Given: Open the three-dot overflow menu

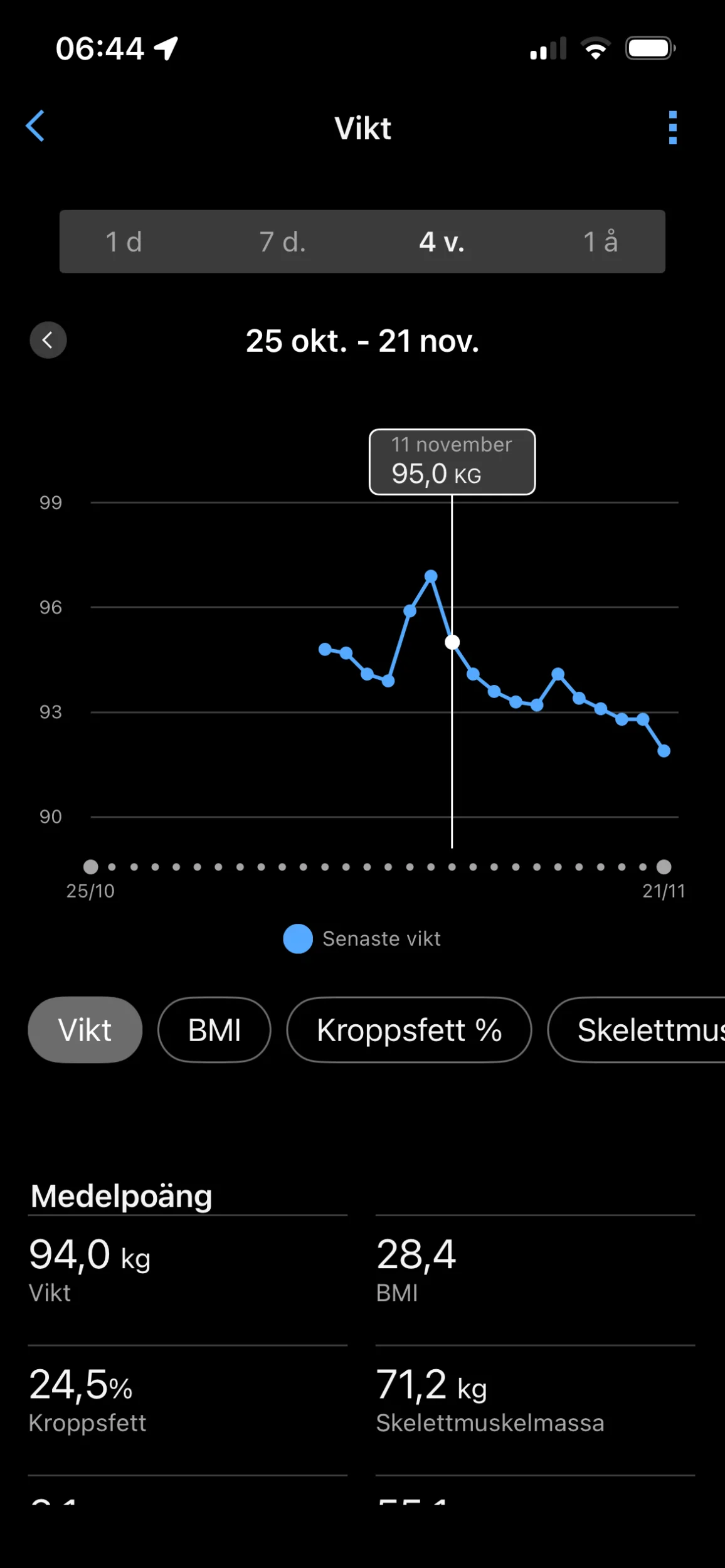Looking at the screenshot, I should coord(673,127).
